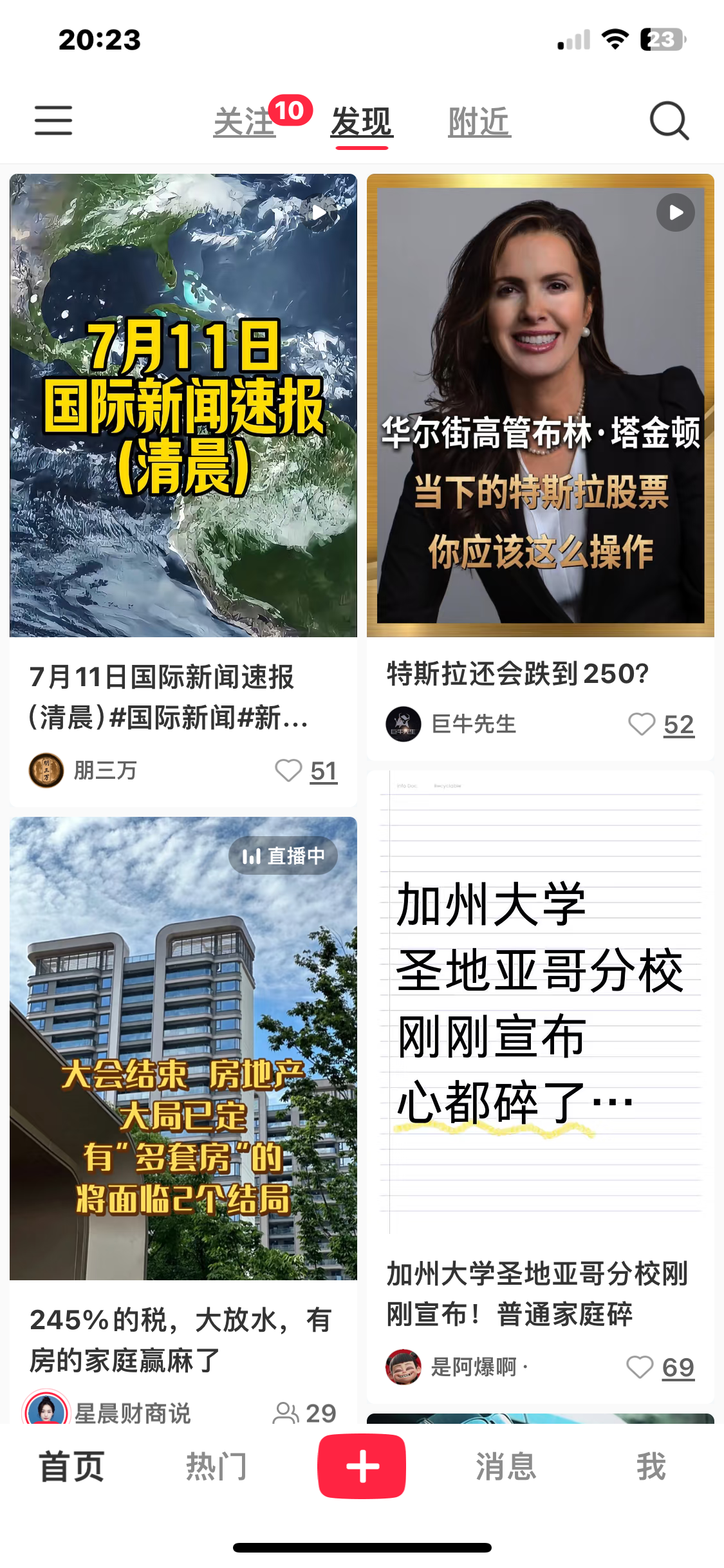Viewport: 724px width, 1568px height.
Task: Open the hamburger menu
Action: coord(53,121)
